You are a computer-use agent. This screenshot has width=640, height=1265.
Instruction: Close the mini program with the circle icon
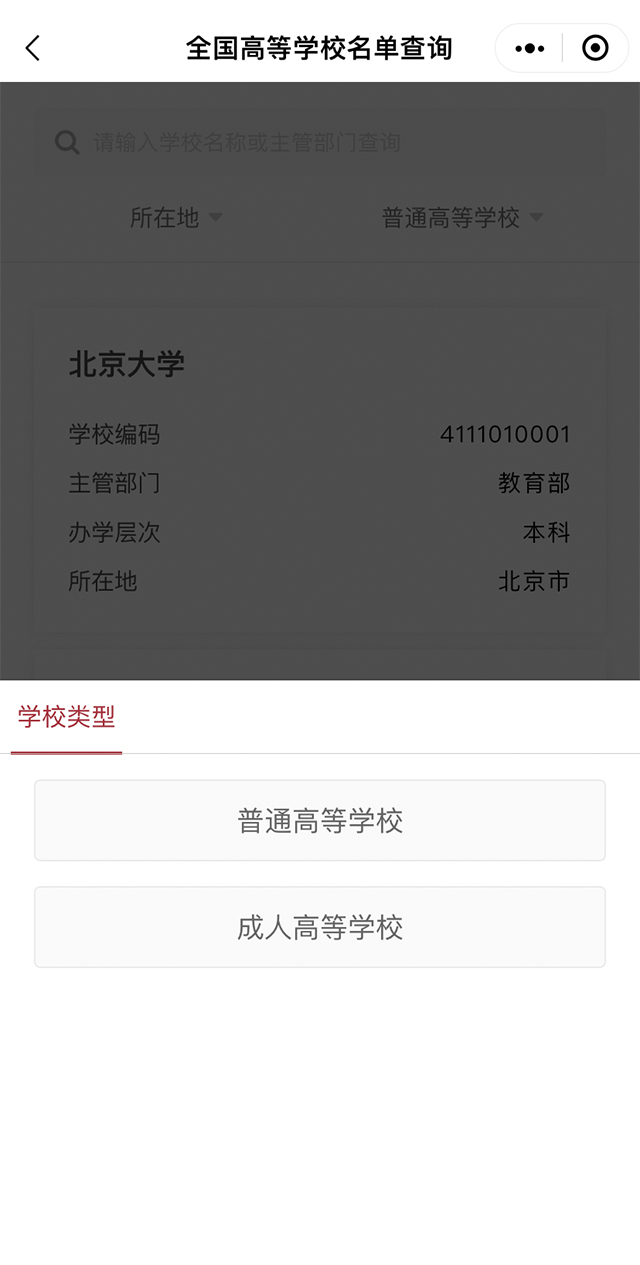click(x=595, y=48)
